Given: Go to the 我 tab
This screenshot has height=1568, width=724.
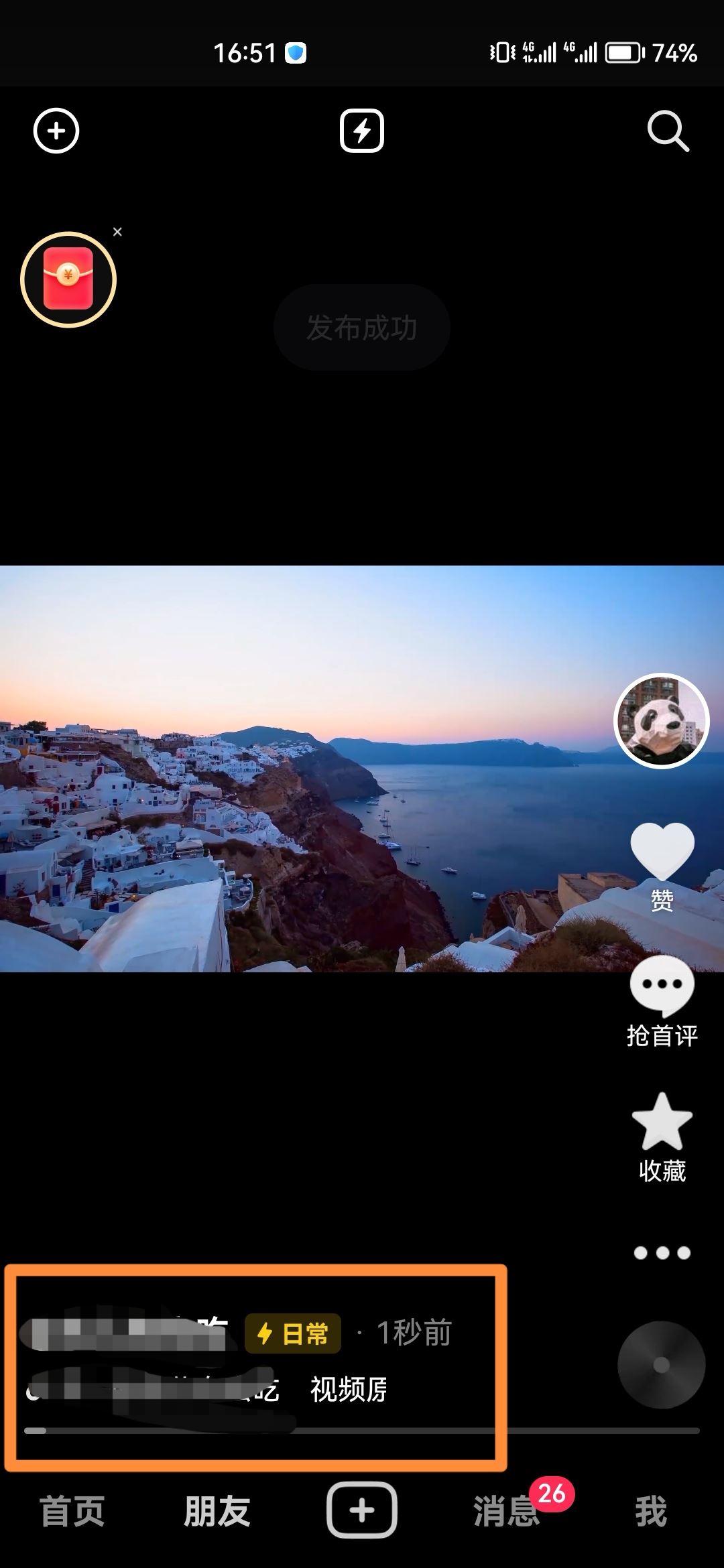Looking at the screenshot, I should click(651, 1512).
